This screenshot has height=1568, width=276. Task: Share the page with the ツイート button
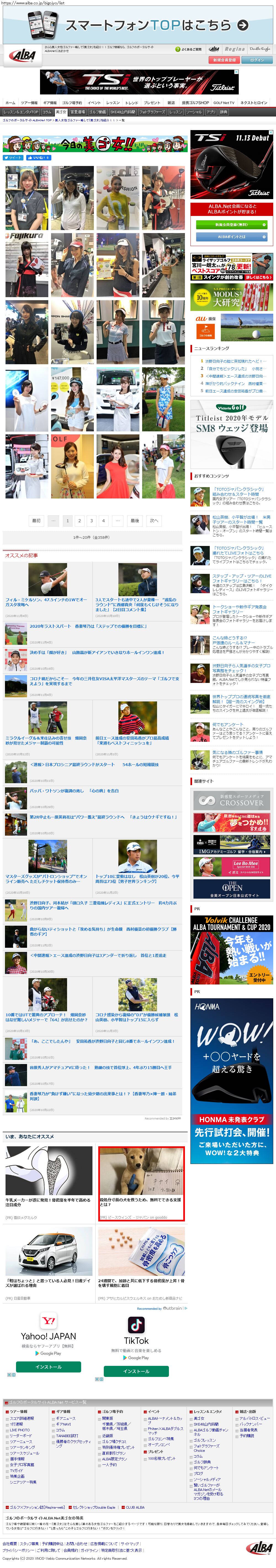tap(13, 158)
